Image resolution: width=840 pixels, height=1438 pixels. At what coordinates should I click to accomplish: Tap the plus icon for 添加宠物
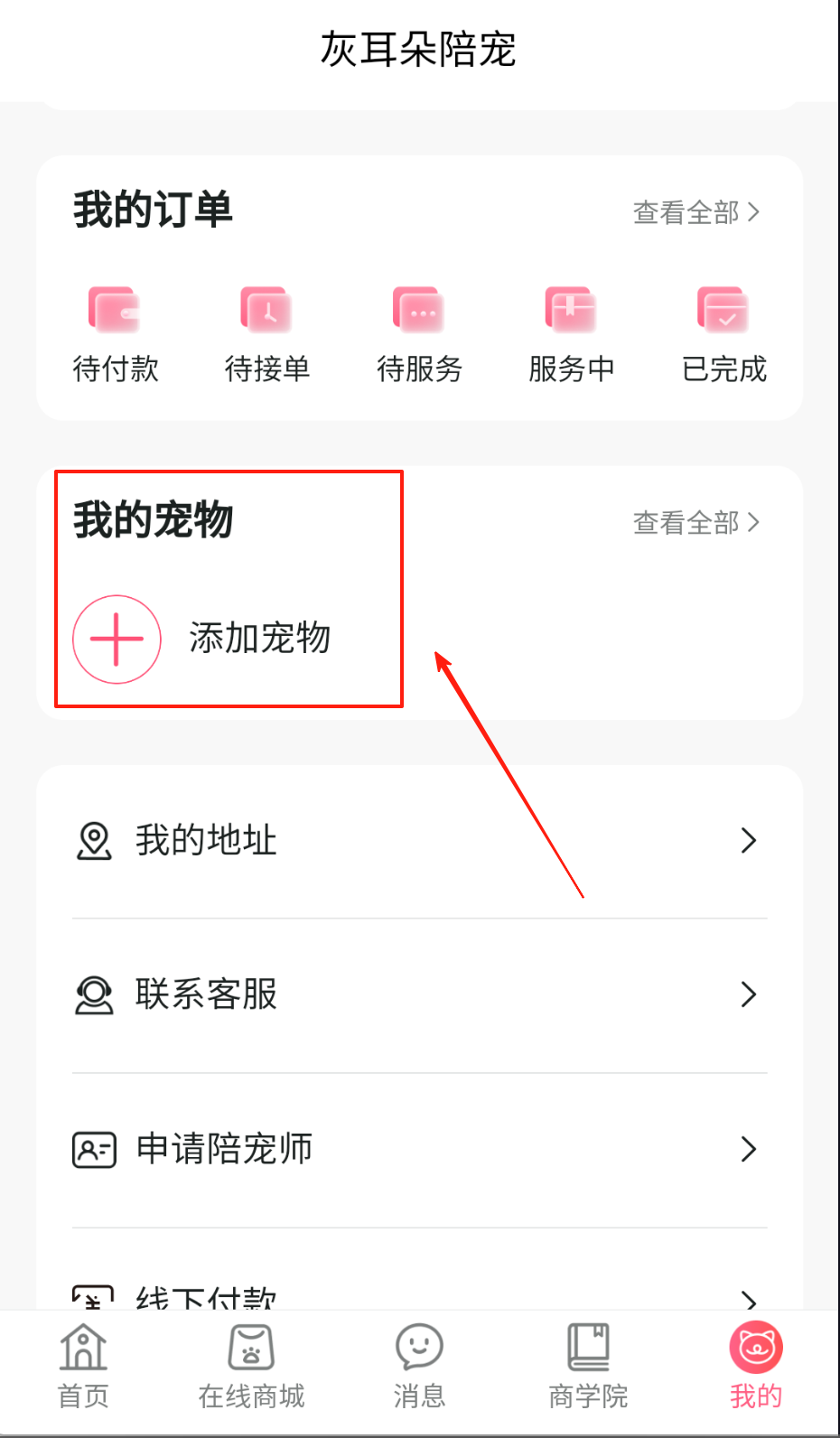pos(117,639)
